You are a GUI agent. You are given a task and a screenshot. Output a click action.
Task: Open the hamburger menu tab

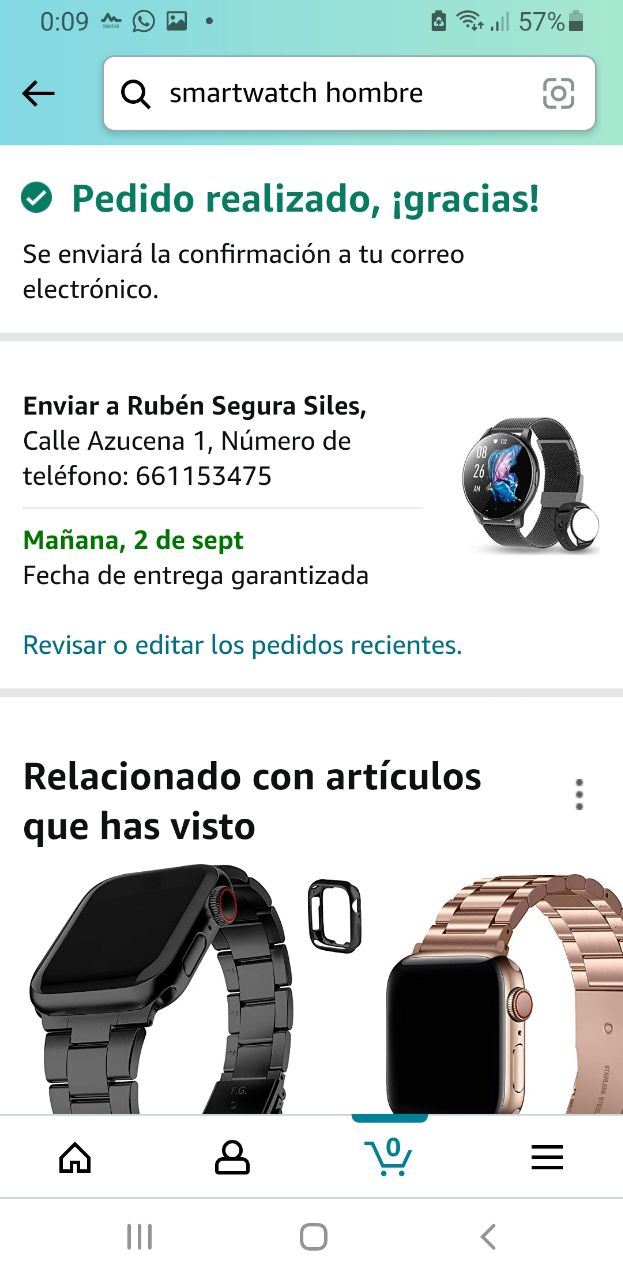[x=547, y=1158]
